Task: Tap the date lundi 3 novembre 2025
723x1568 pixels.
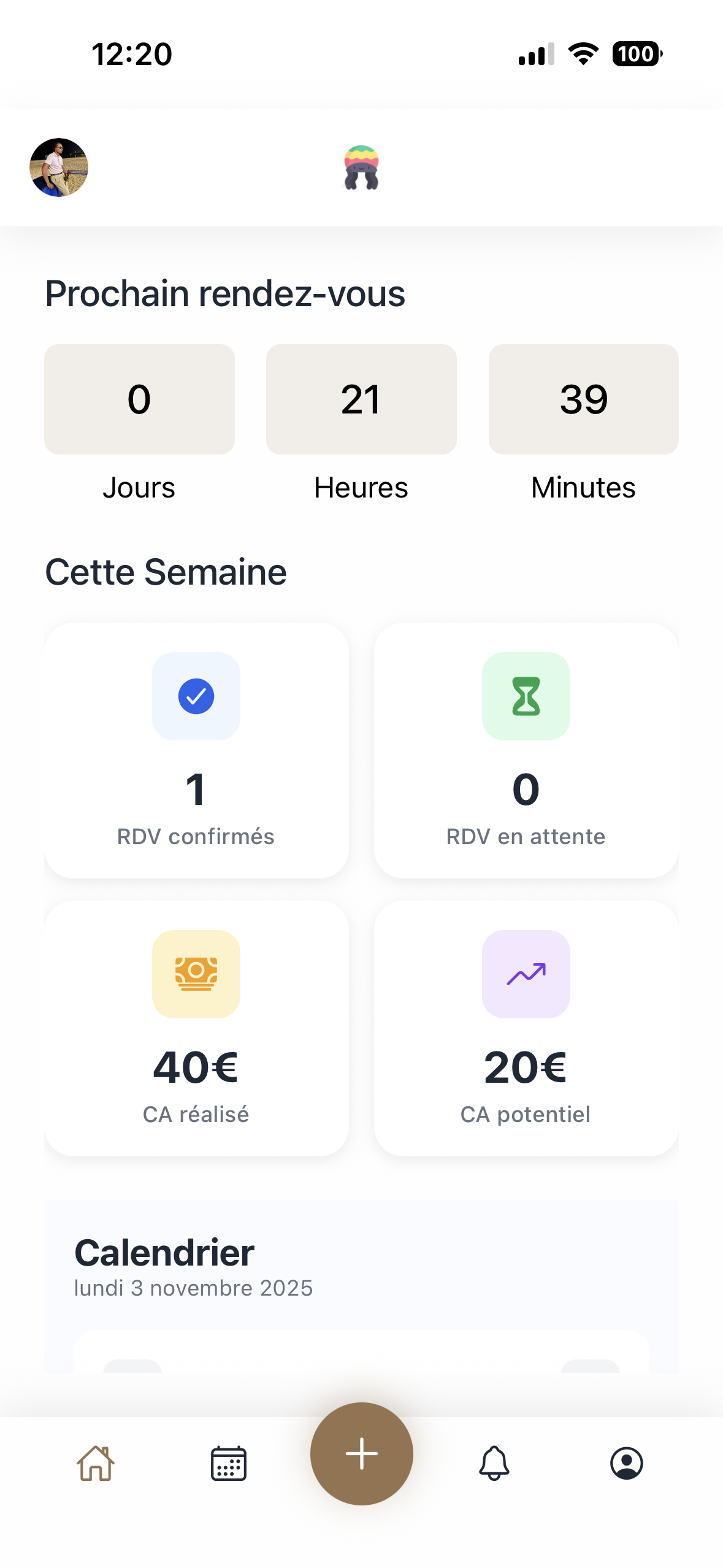Action: coord(193,1288)
